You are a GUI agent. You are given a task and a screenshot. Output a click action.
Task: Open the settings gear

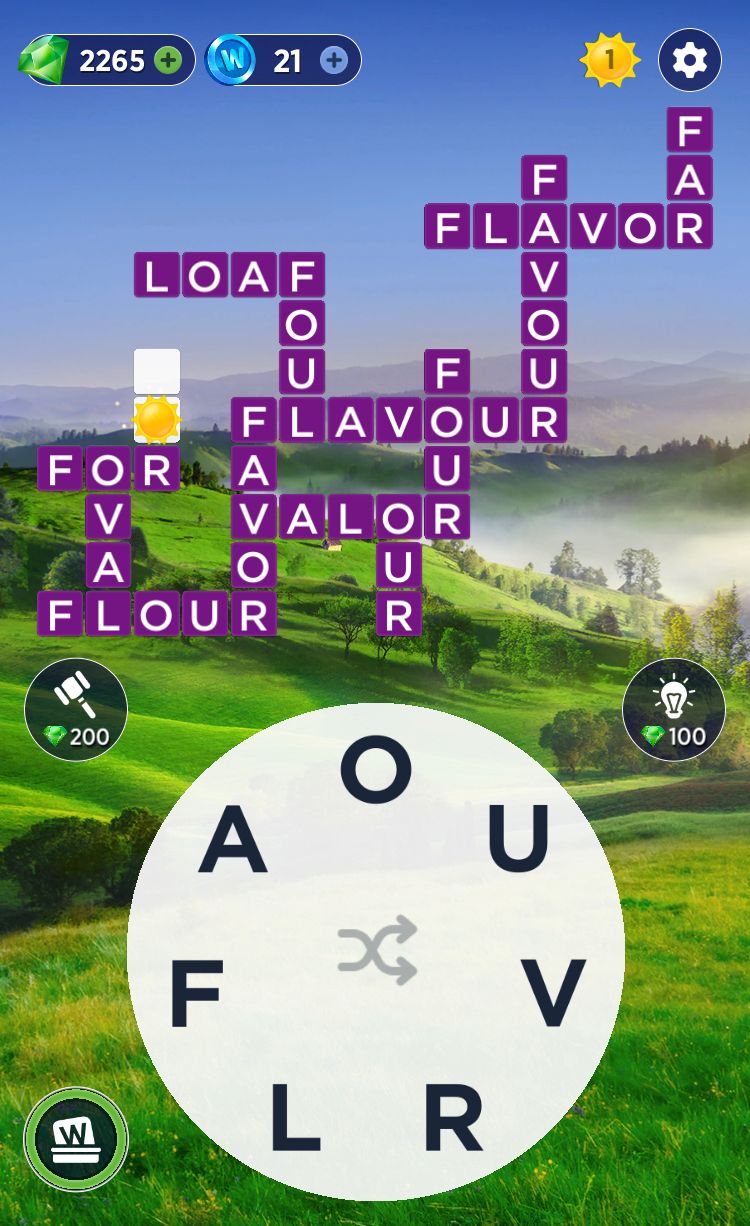(690, 61)
